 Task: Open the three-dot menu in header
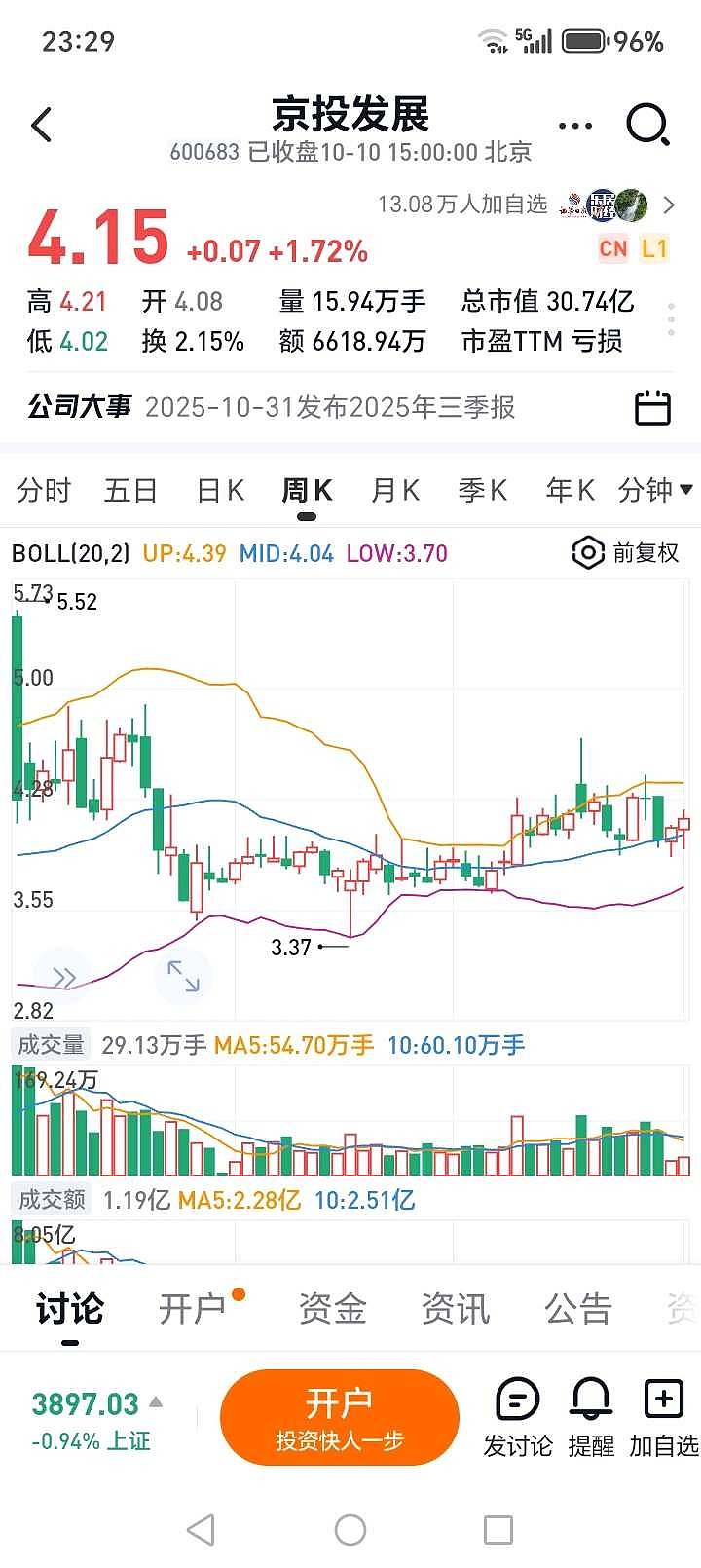pyautogui.click(x=575, y=126)
